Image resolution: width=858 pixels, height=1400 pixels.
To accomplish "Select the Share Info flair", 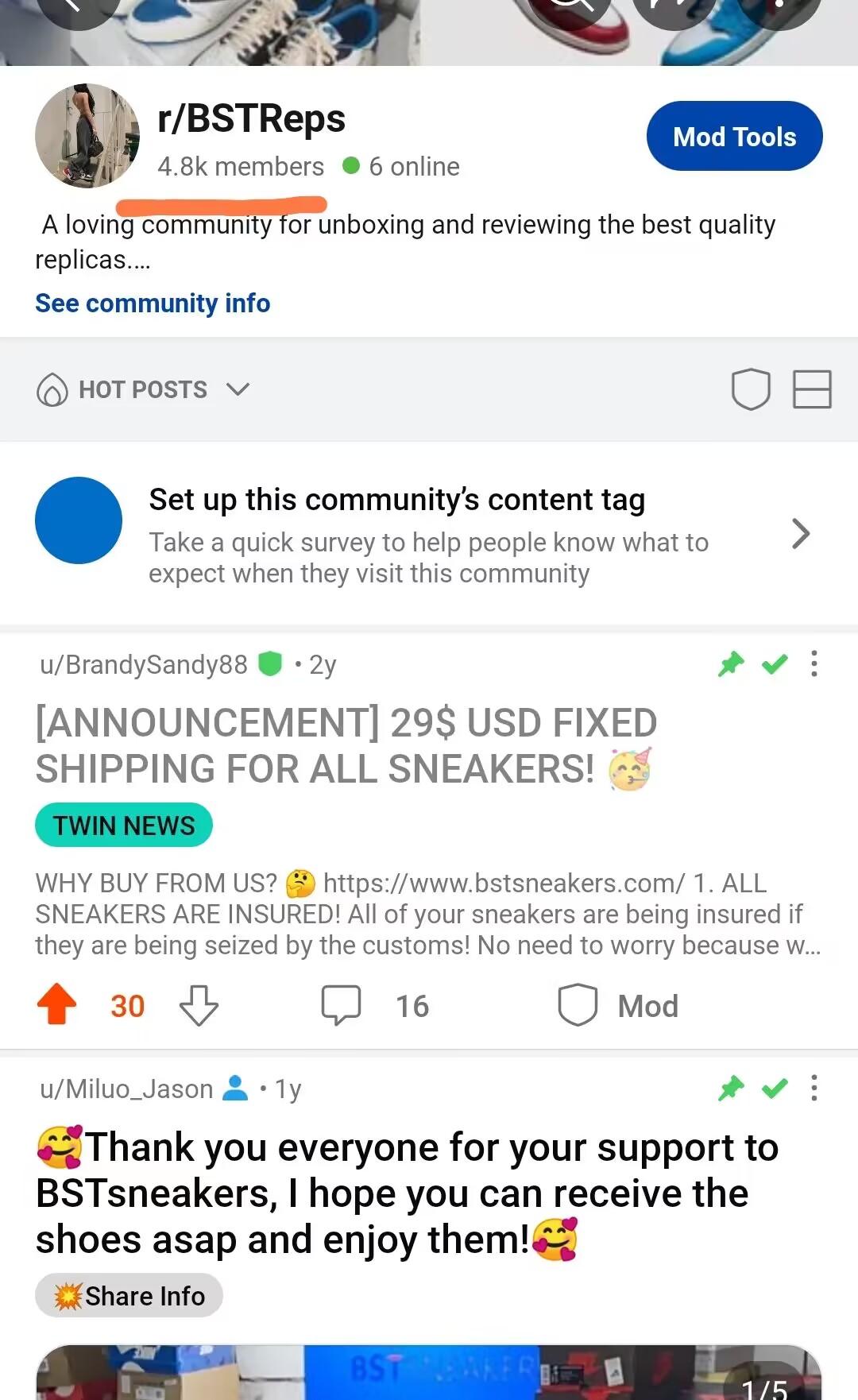I will (129, 1296).
